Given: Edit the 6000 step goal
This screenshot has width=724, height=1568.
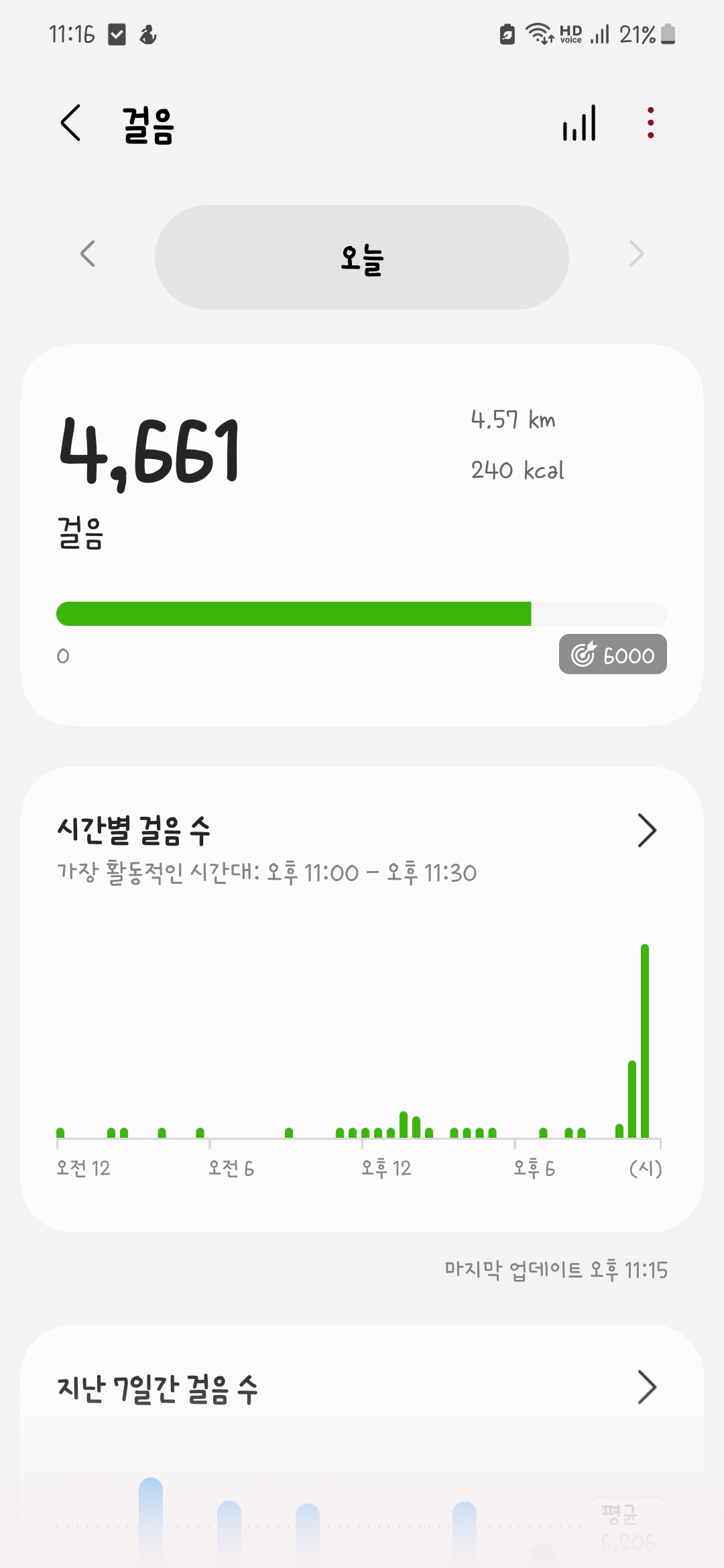Looking at the screenshot, I should pos(613,654).
